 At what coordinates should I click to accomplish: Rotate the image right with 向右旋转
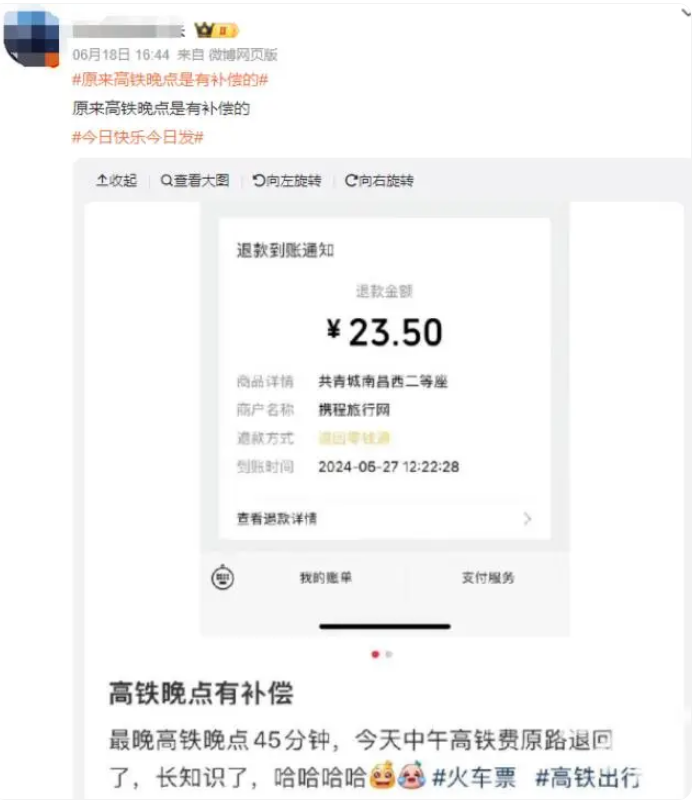click(379, 181)
